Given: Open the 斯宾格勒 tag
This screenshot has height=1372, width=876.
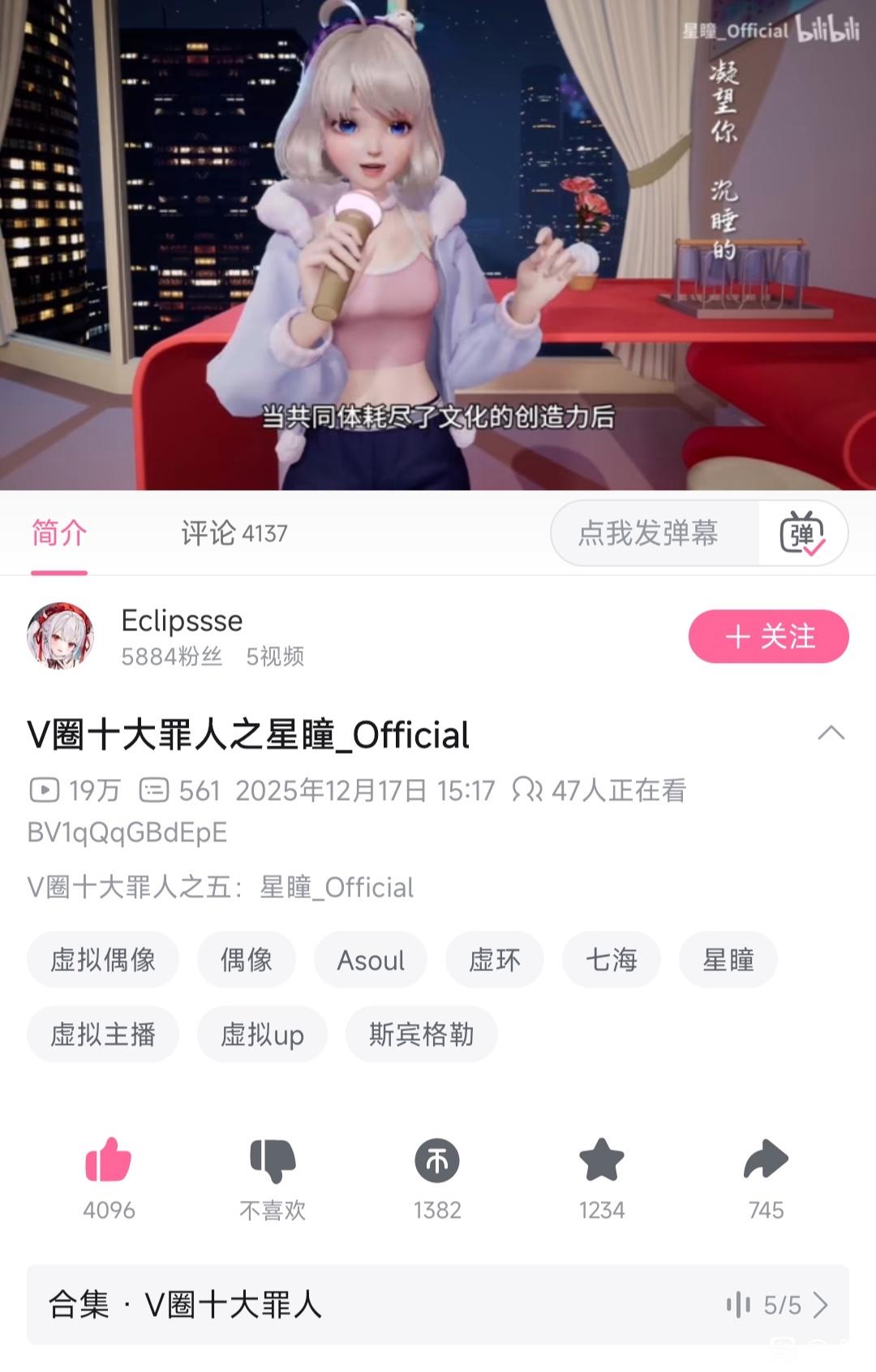Looking at the screenshot, I should tap(421, 1034).
